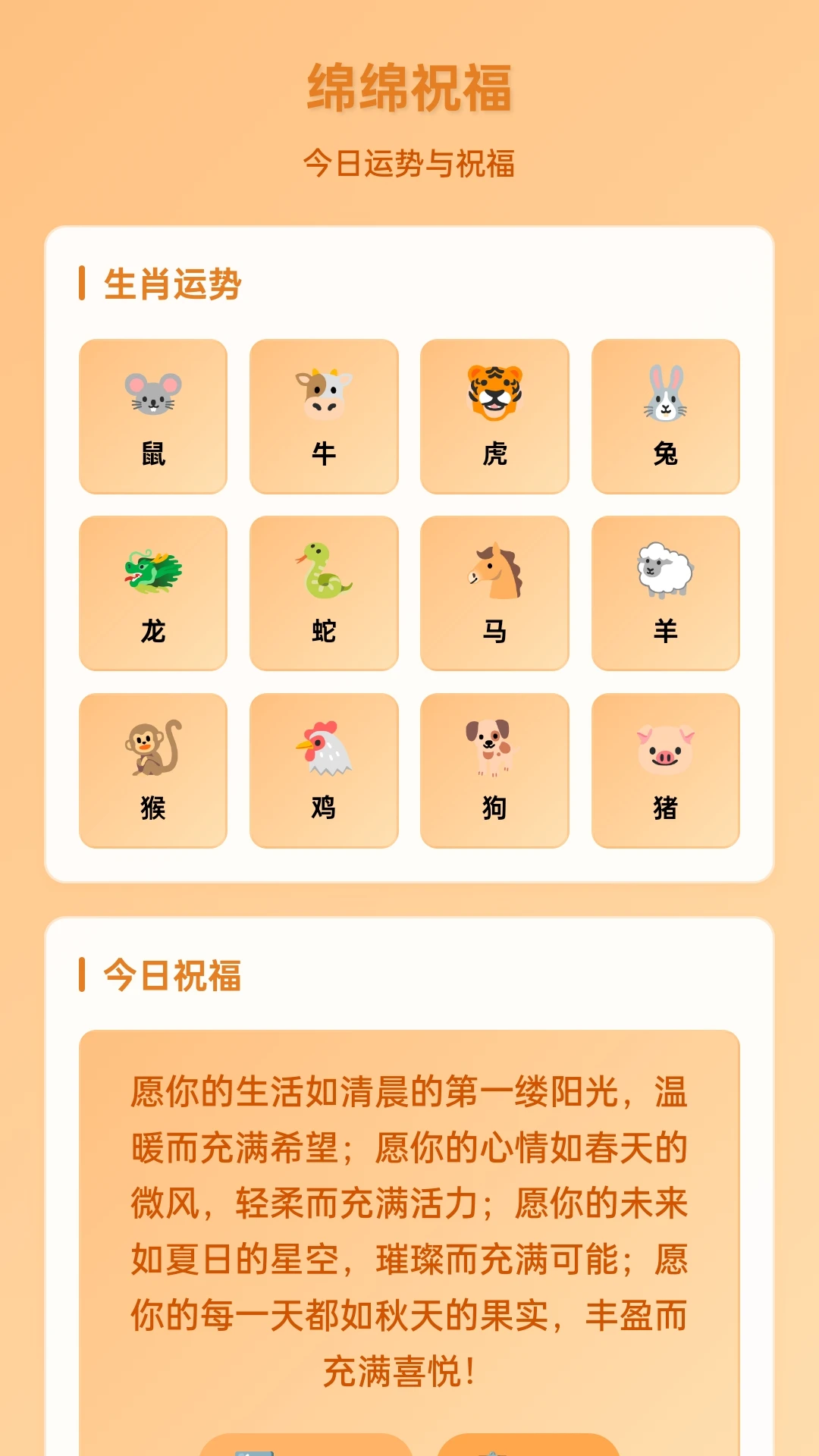Click the 今日运势与祝福 subtitle text
The height and width of the screenshot is (1456, 819).
click(409, 162)
